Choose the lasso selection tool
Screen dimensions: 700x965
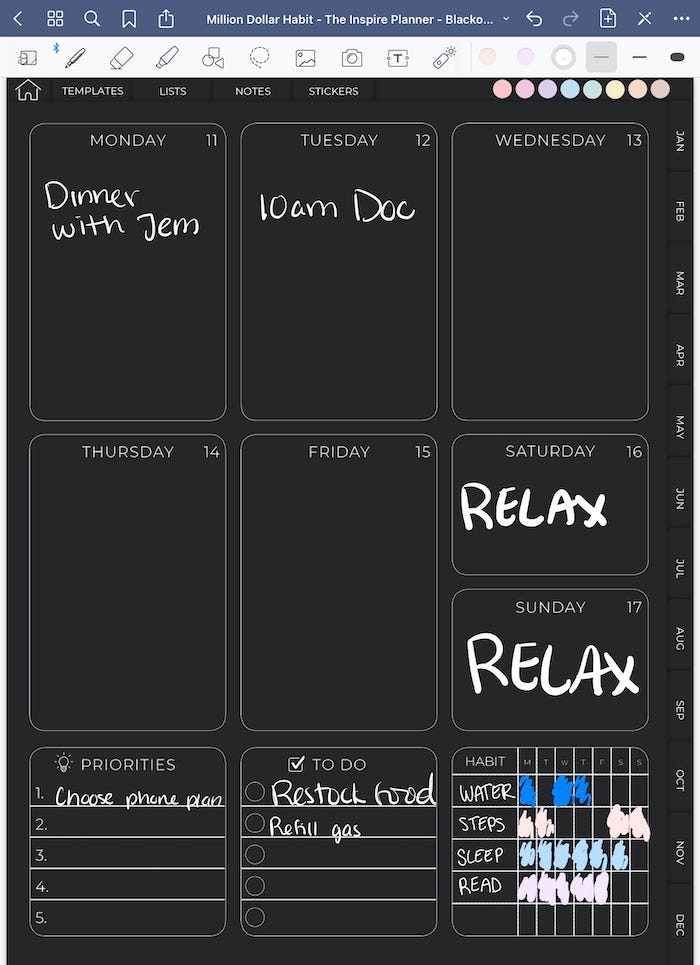point(260,57)
